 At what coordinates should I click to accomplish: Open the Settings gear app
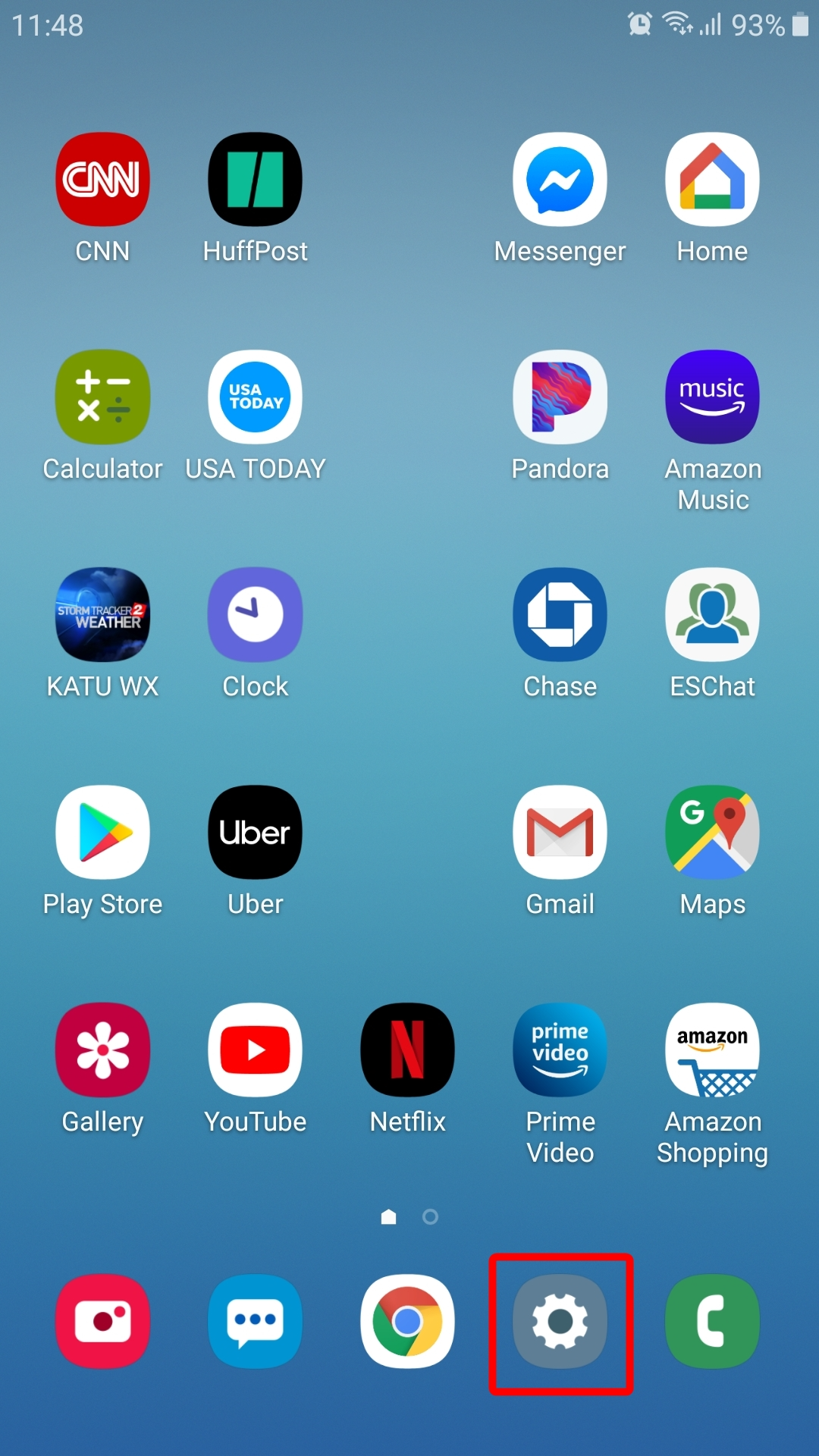(x=560, y=1321)
